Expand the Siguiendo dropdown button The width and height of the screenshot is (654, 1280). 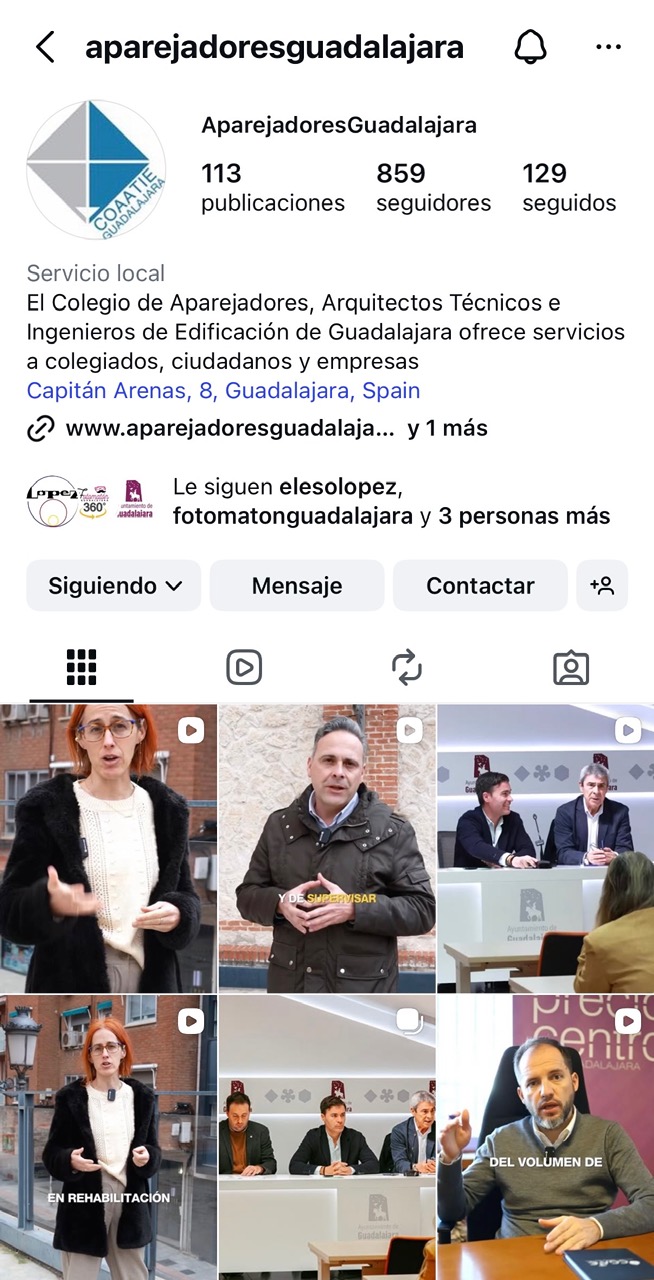click(x=114, y=586)
